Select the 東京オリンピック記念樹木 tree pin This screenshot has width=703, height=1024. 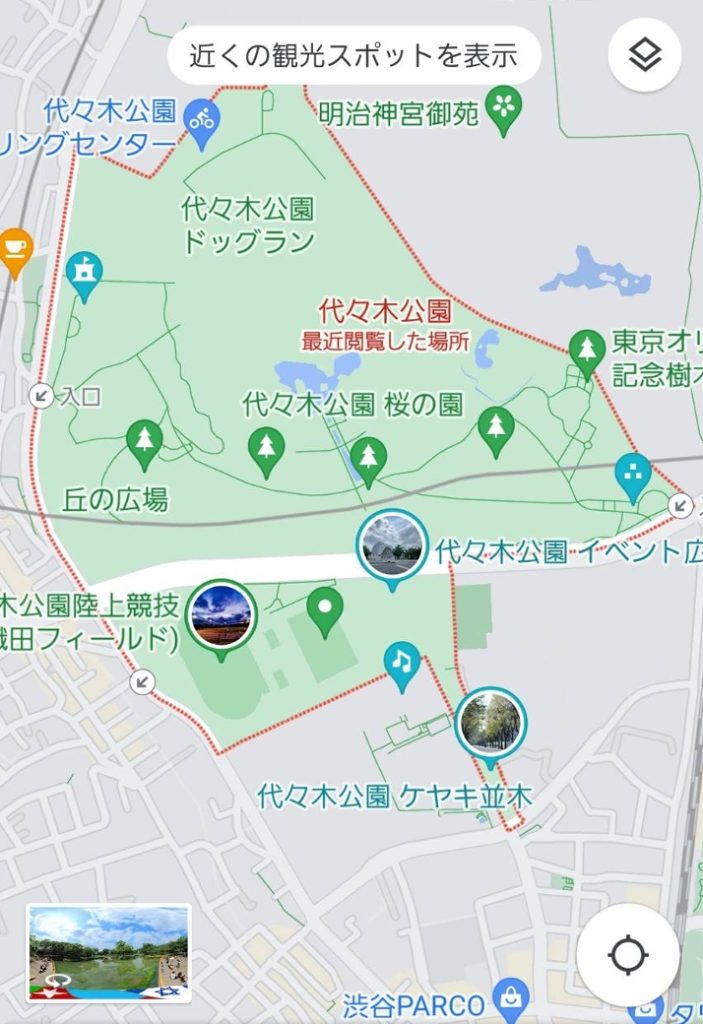coord(587,349)
